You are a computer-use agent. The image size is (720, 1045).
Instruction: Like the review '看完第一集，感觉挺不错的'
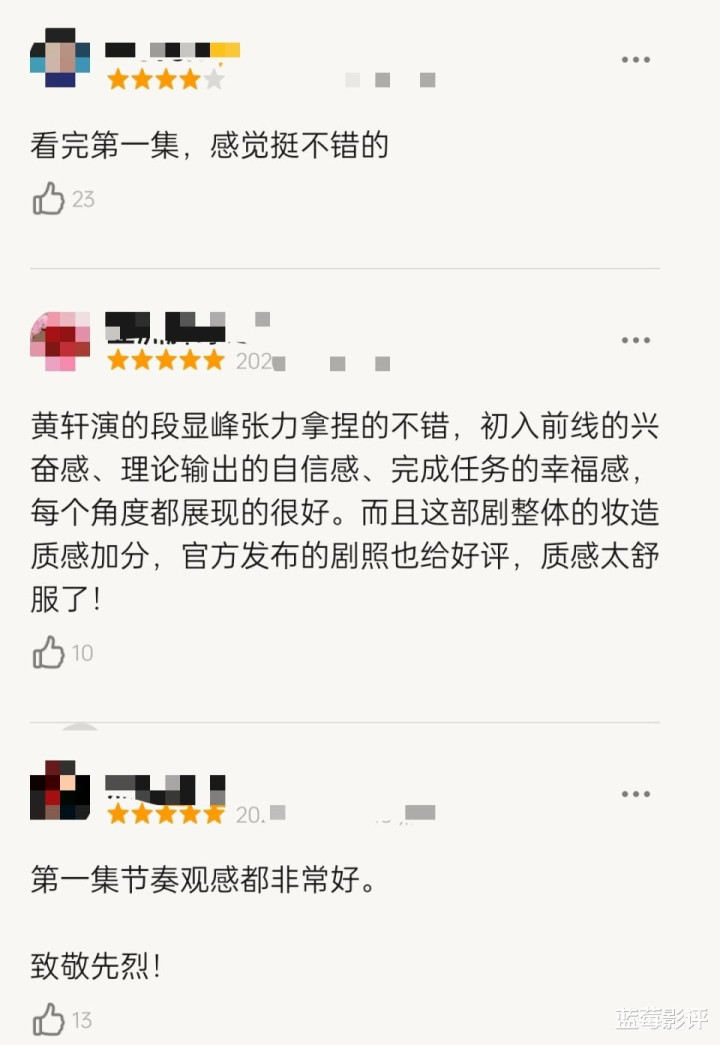coord(48,198)
